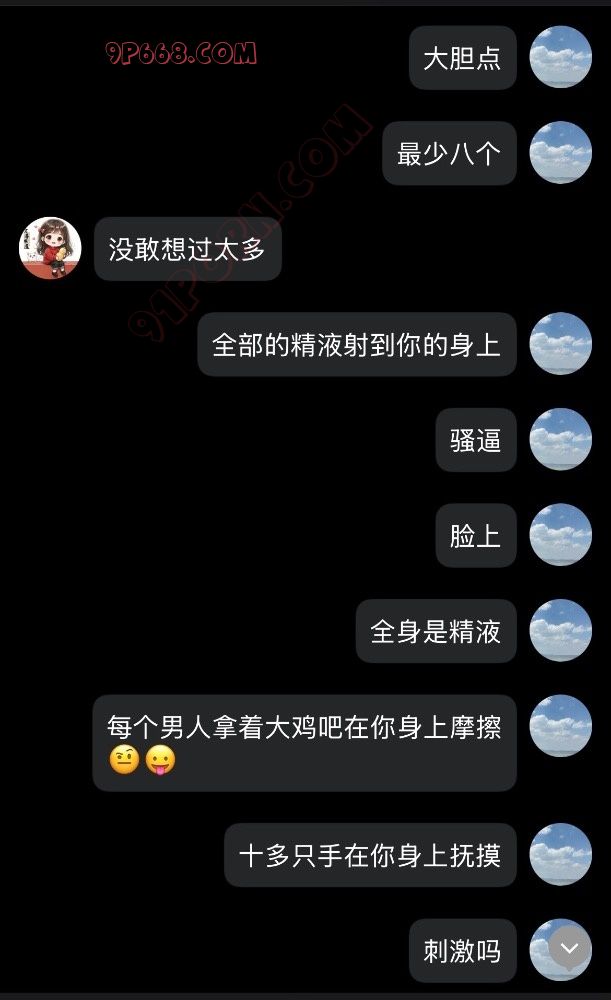Tap the scroll-to-bottom chevron button
Screen dimensions: 611x1000
pyautogui.click(x=569, y=948)
